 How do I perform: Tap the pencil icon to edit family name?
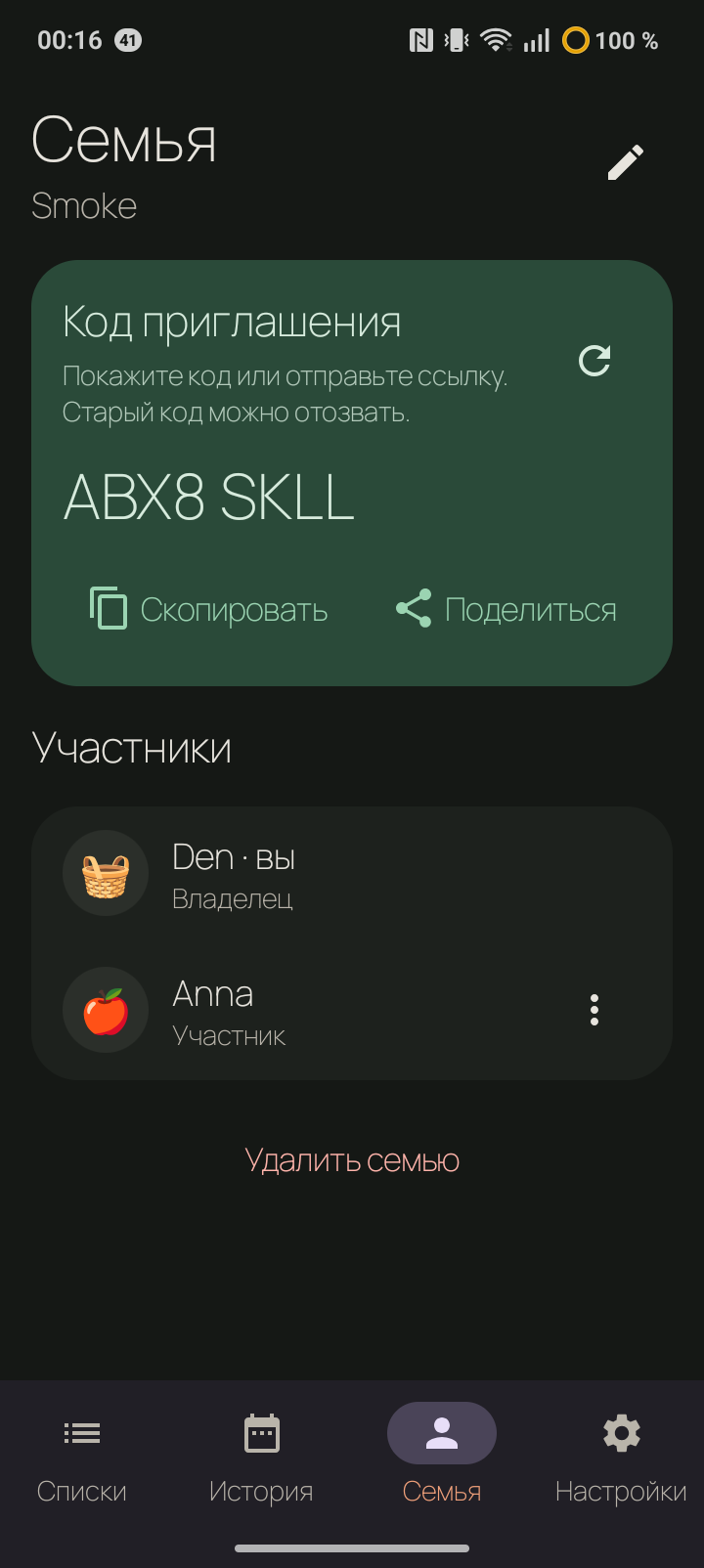pyautogui.click(x=626, y=162)
